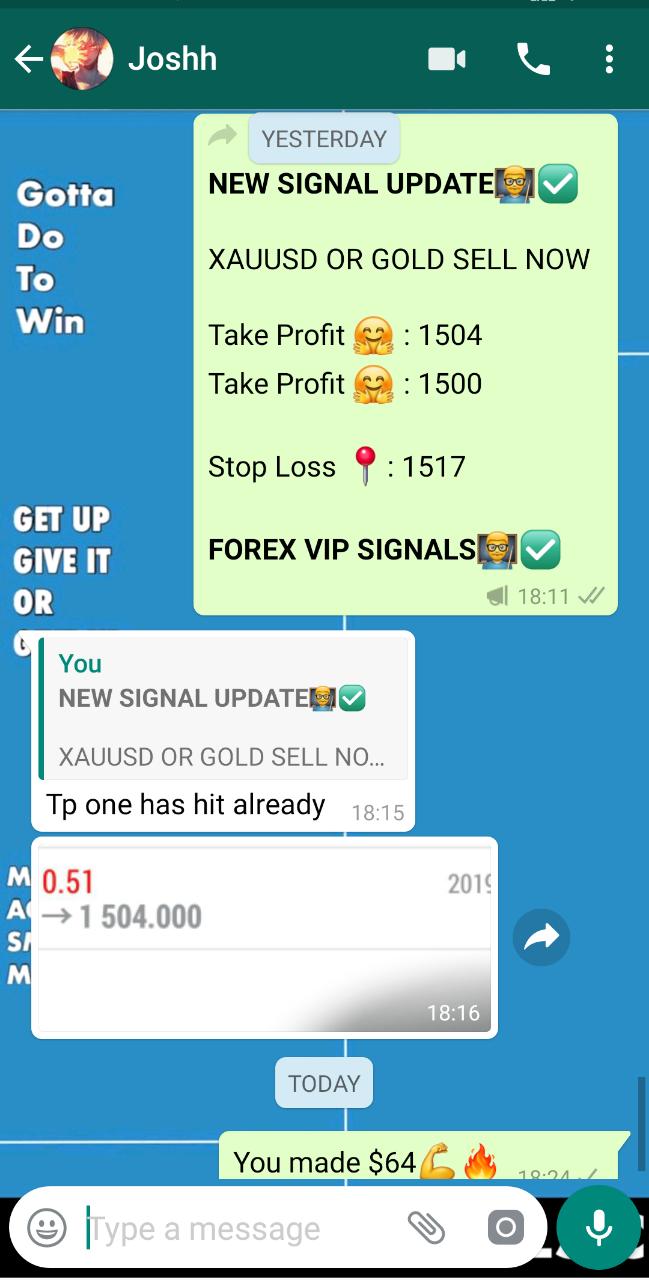Go back to the chat list

(27, 60)
